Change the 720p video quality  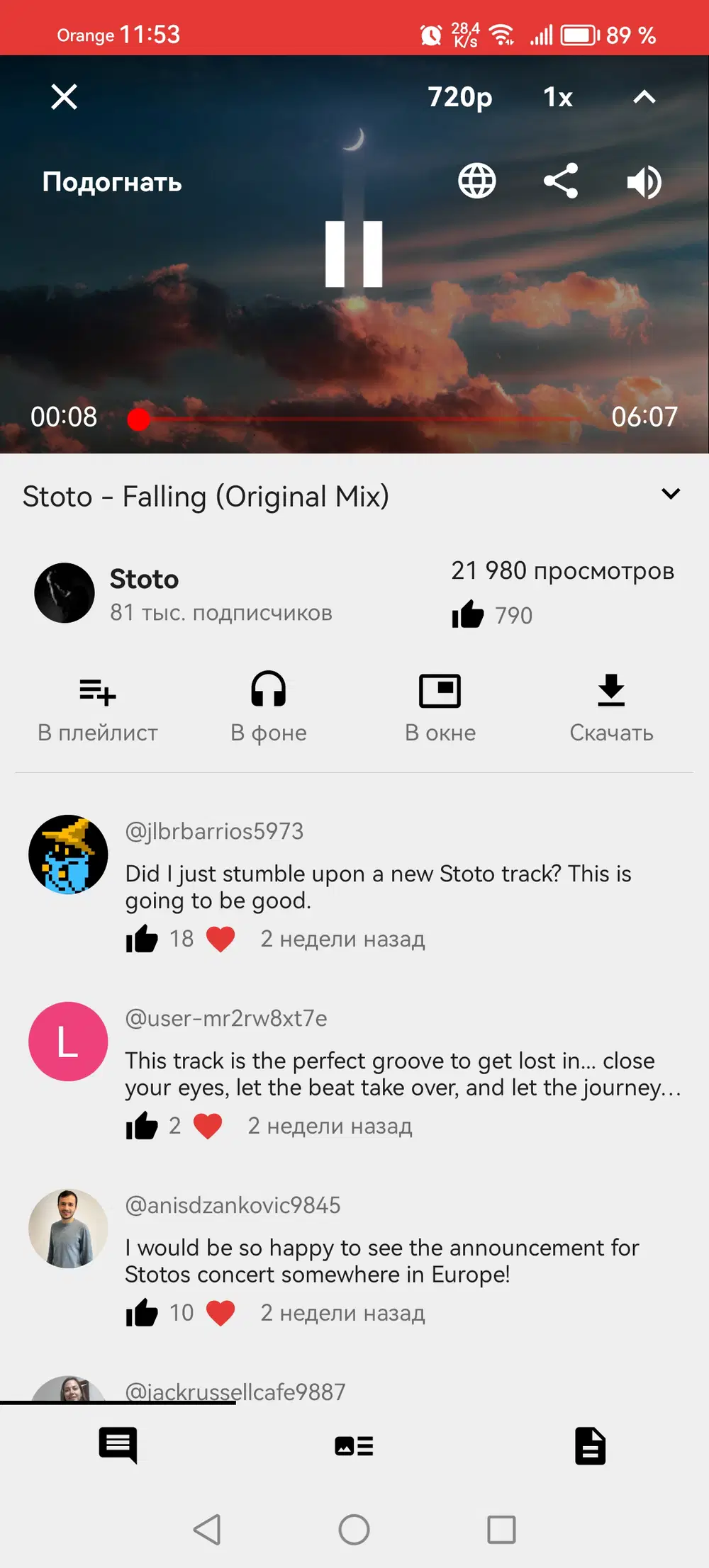pyautogui.click(x=459, y=97)
